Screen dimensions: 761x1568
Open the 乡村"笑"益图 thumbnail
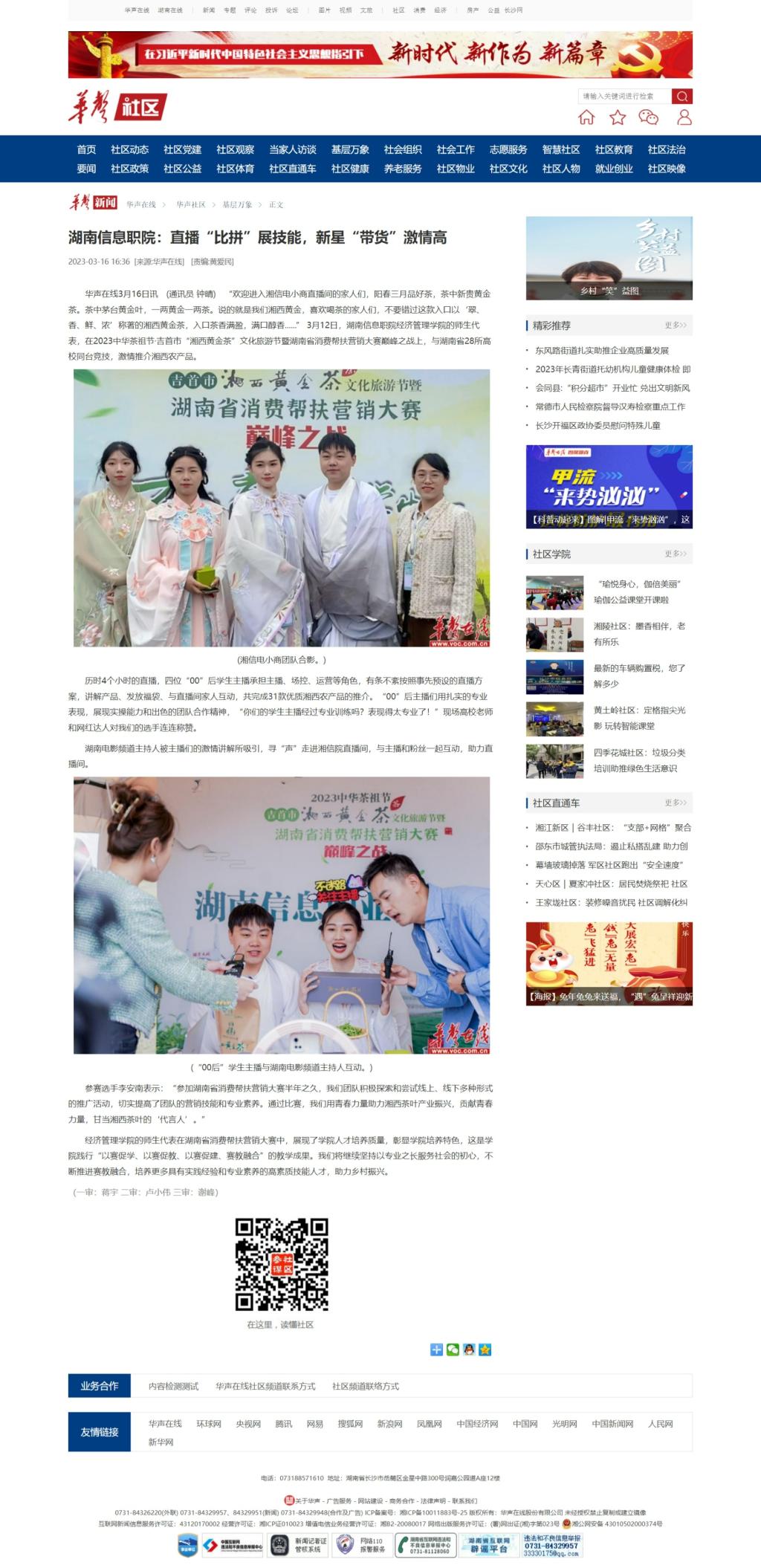coord(609,258)
